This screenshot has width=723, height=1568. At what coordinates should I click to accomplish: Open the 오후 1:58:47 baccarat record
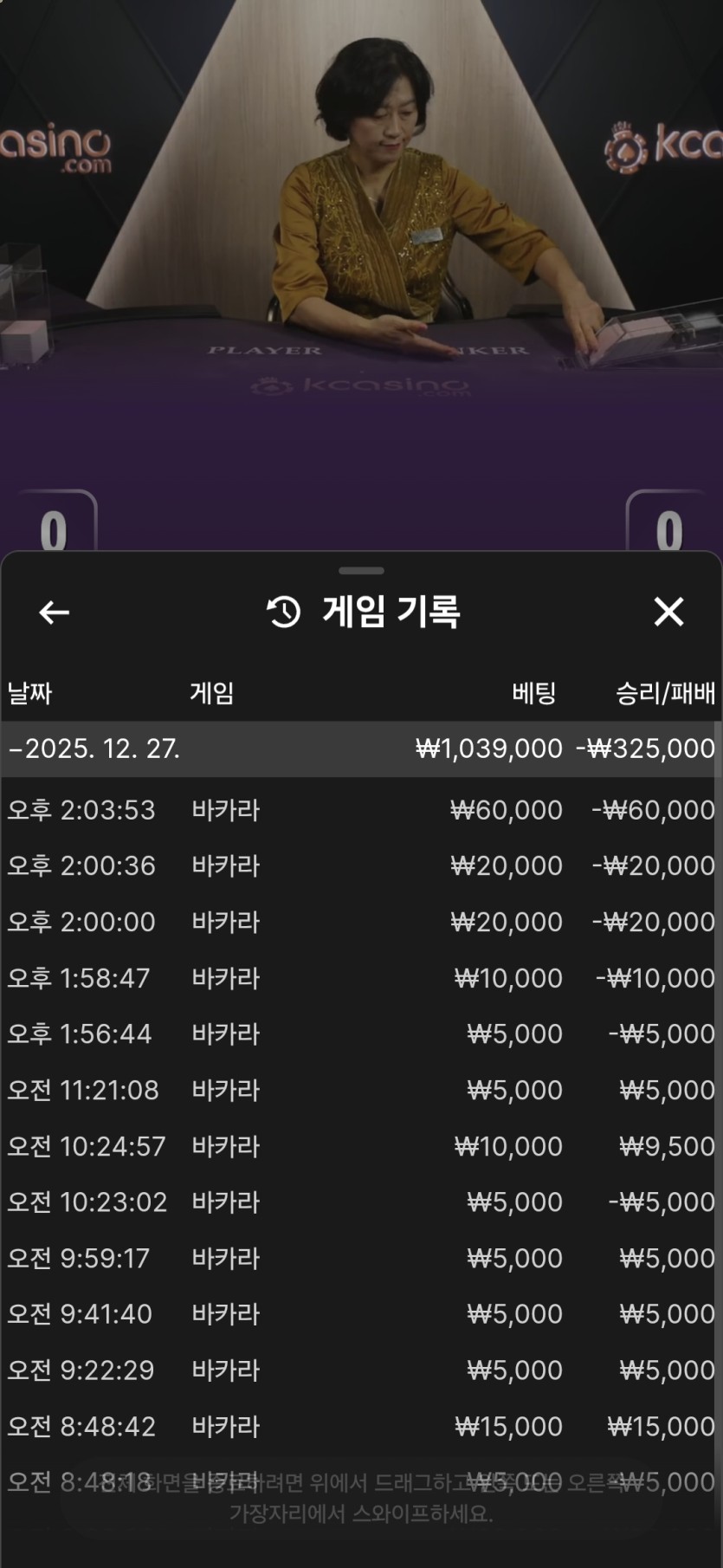[362, 978]
